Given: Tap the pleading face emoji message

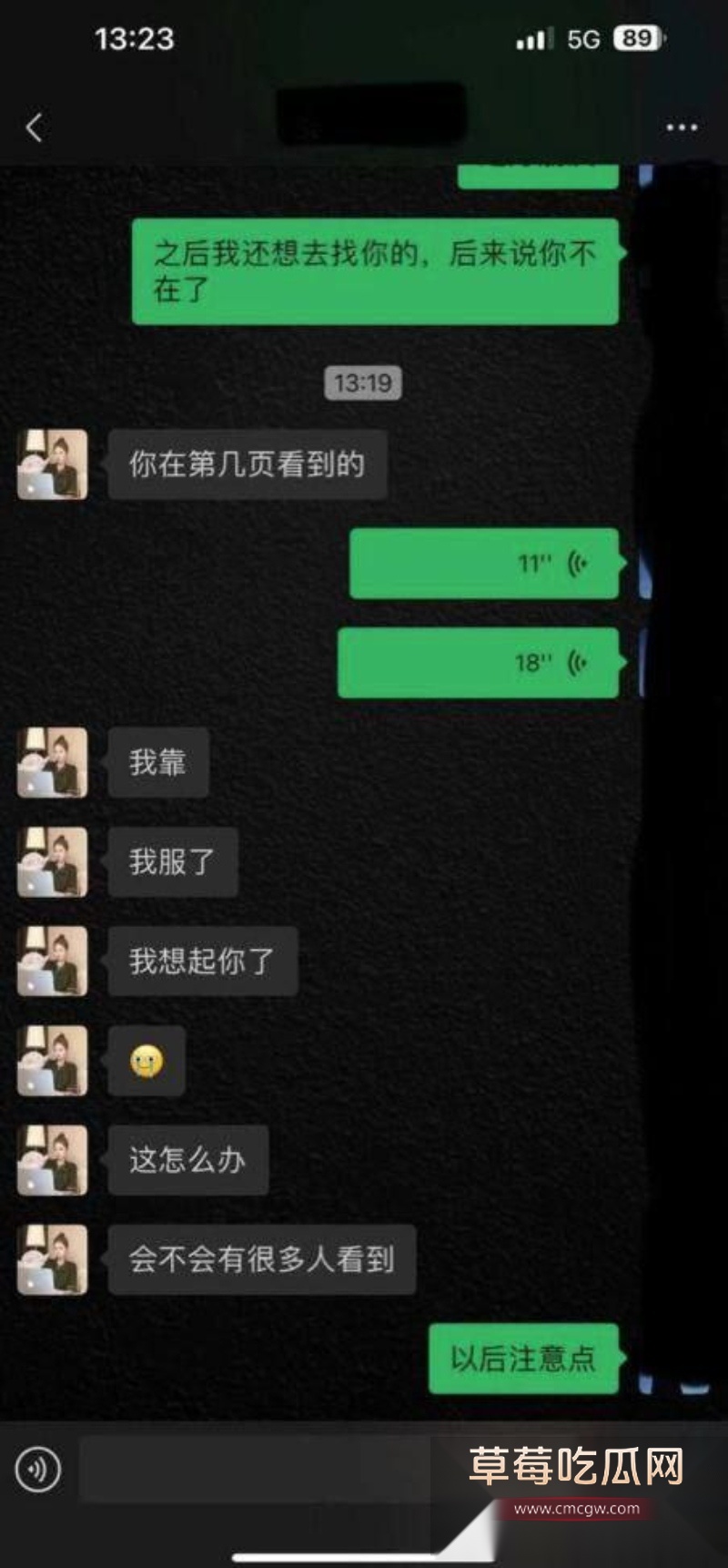Looking at the screenshot, I should pyautogui.click(x=147, y=1061).
